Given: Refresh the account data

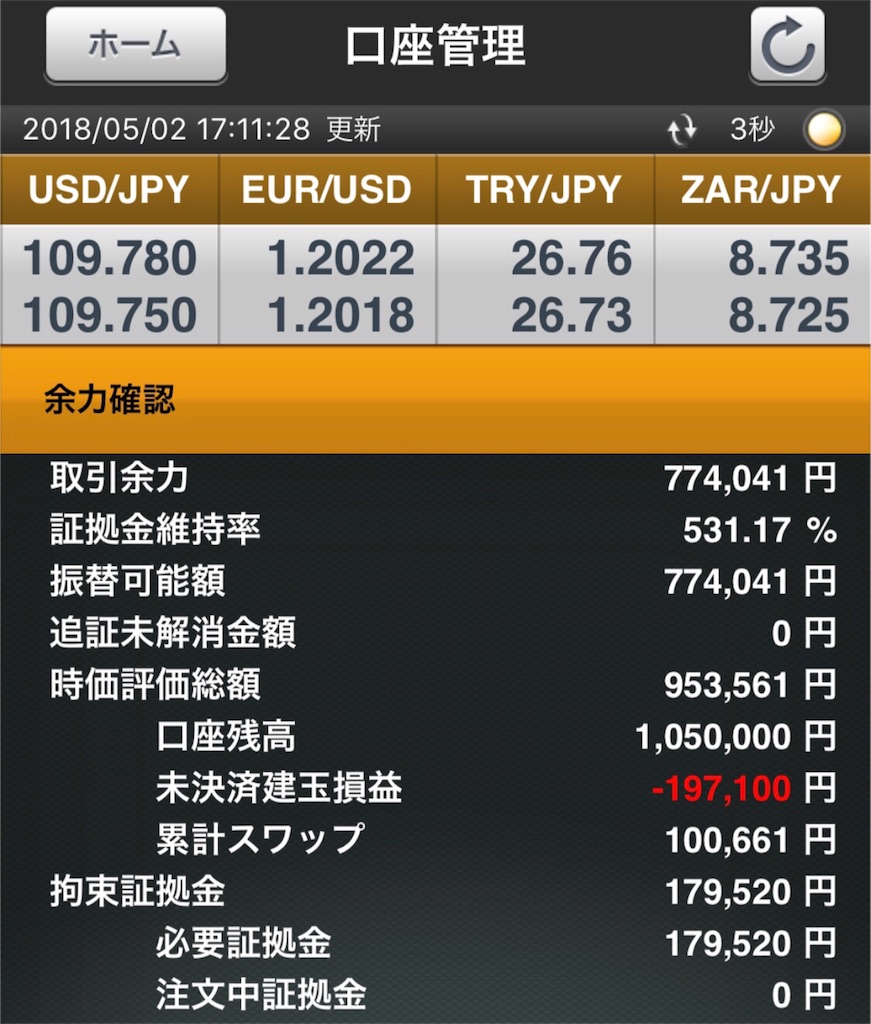Looking at the screenshot, I should point(787,45).
